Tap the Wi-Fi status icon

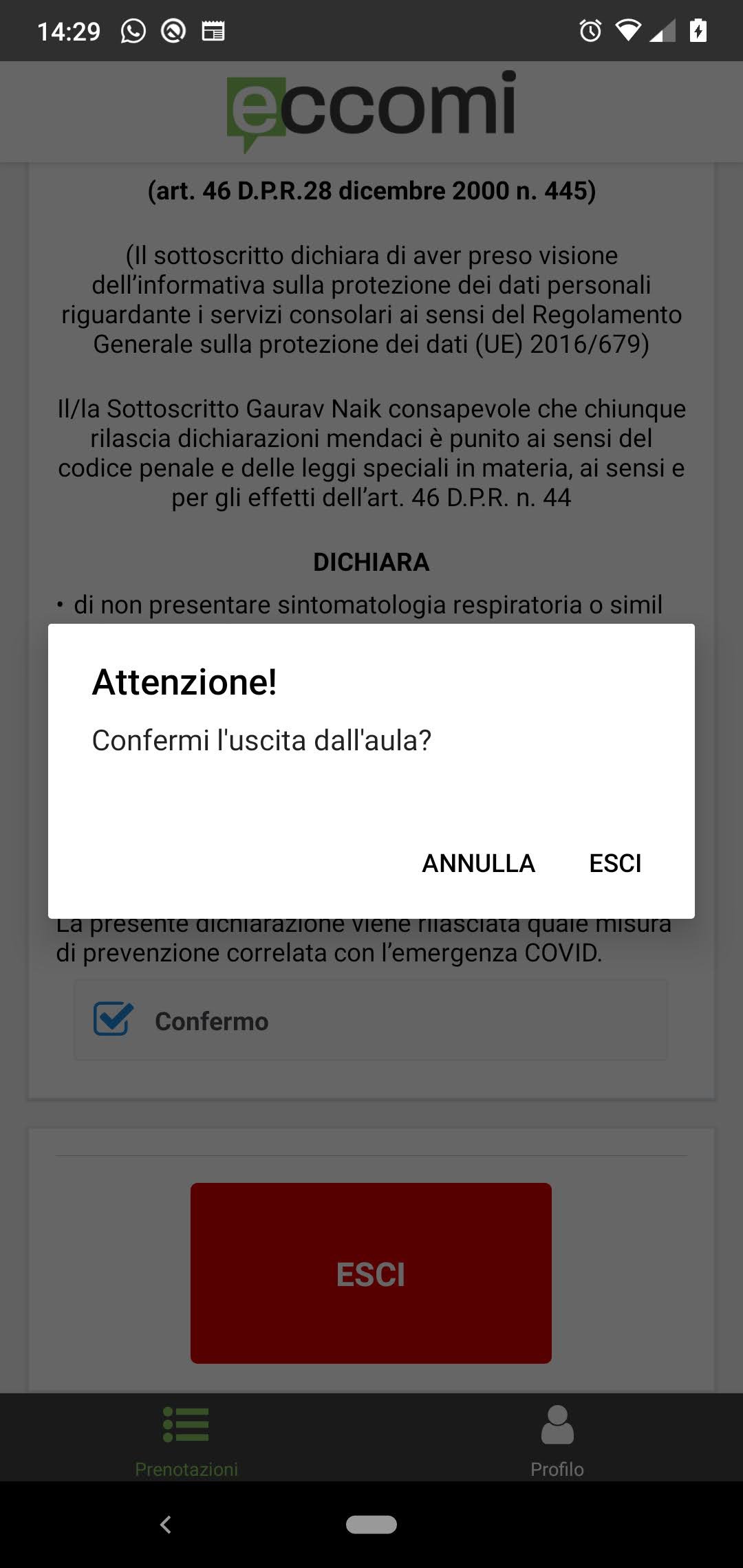pos(627,30)
